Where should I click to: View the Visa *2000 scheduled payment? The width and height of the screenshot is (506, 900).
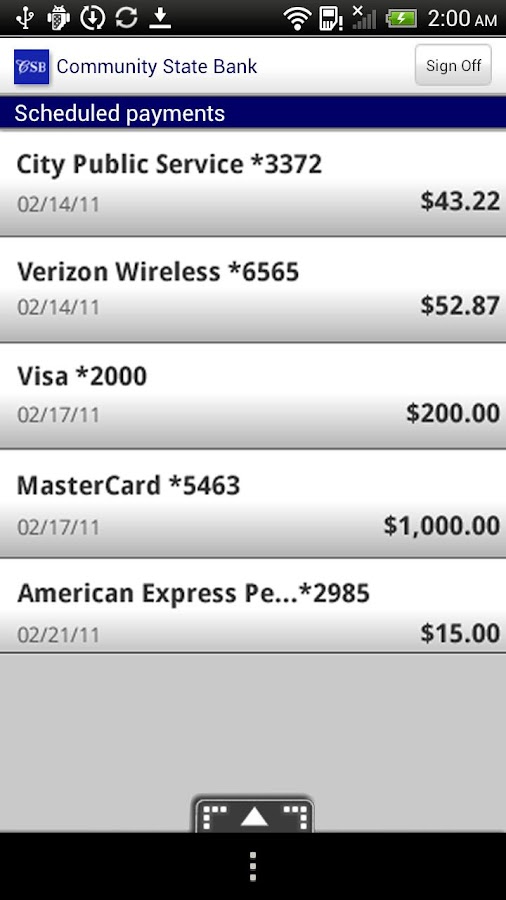253,397
